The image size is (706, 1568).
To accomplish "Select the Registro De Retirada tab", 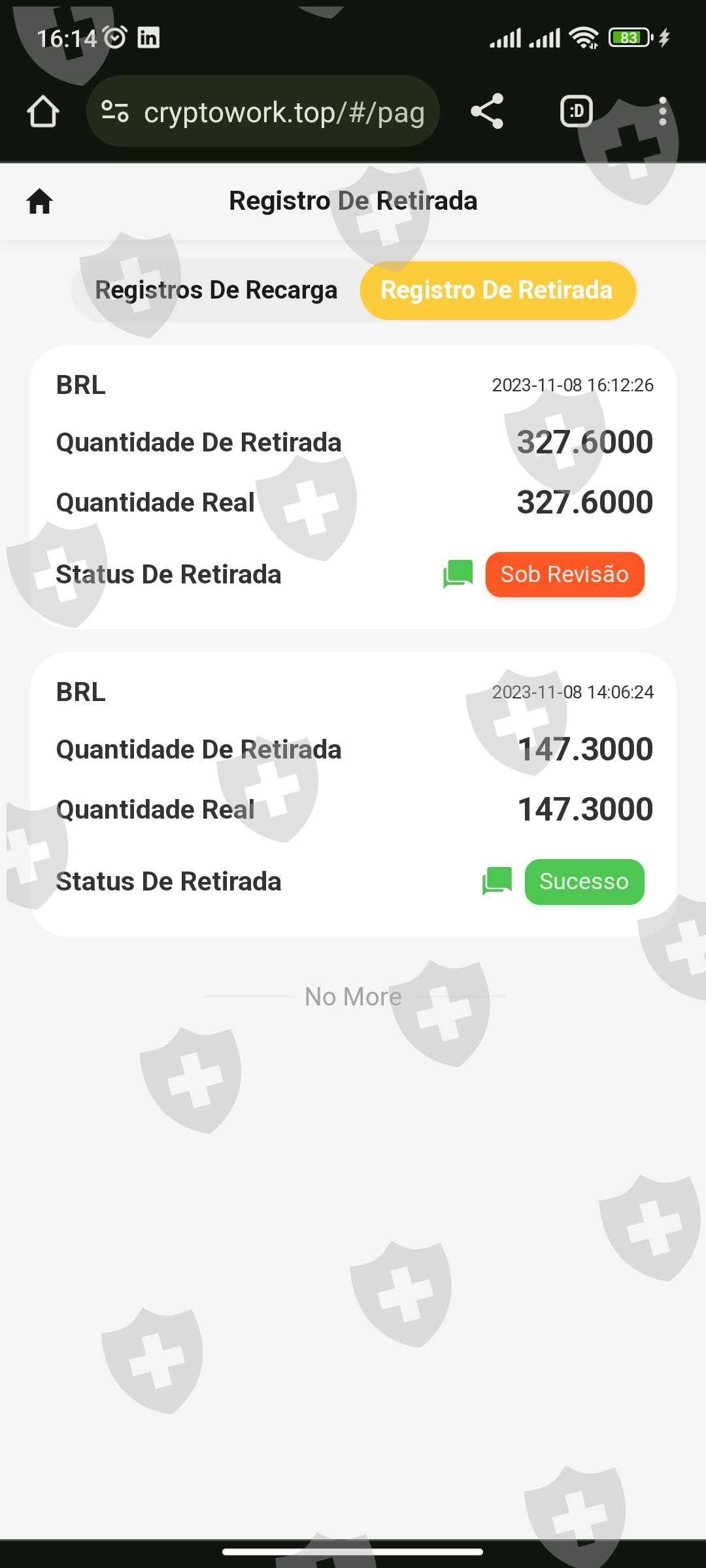I will click(x=497, y=290).
